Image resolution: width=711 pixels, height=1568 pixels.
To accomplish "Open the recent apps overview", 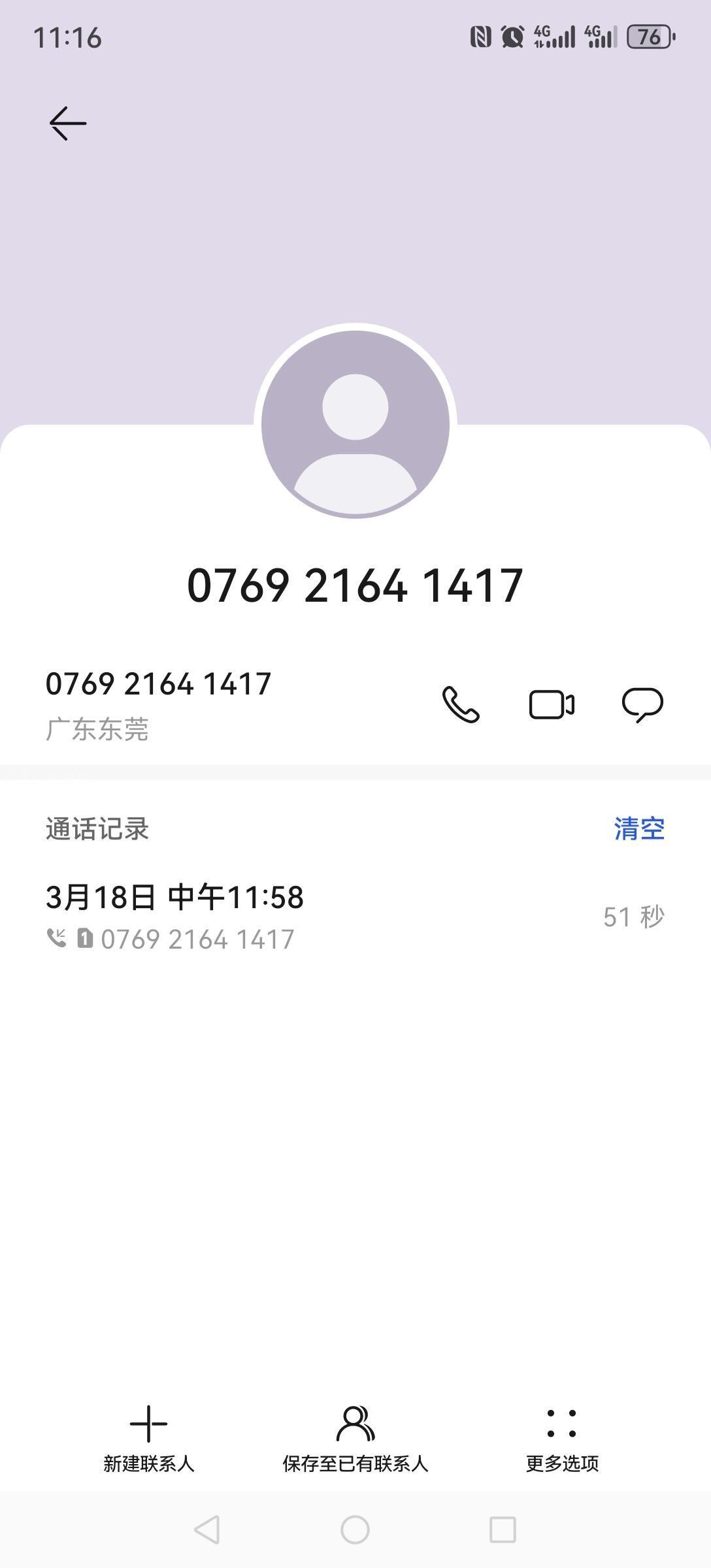I will click(x=503, y=1529).
